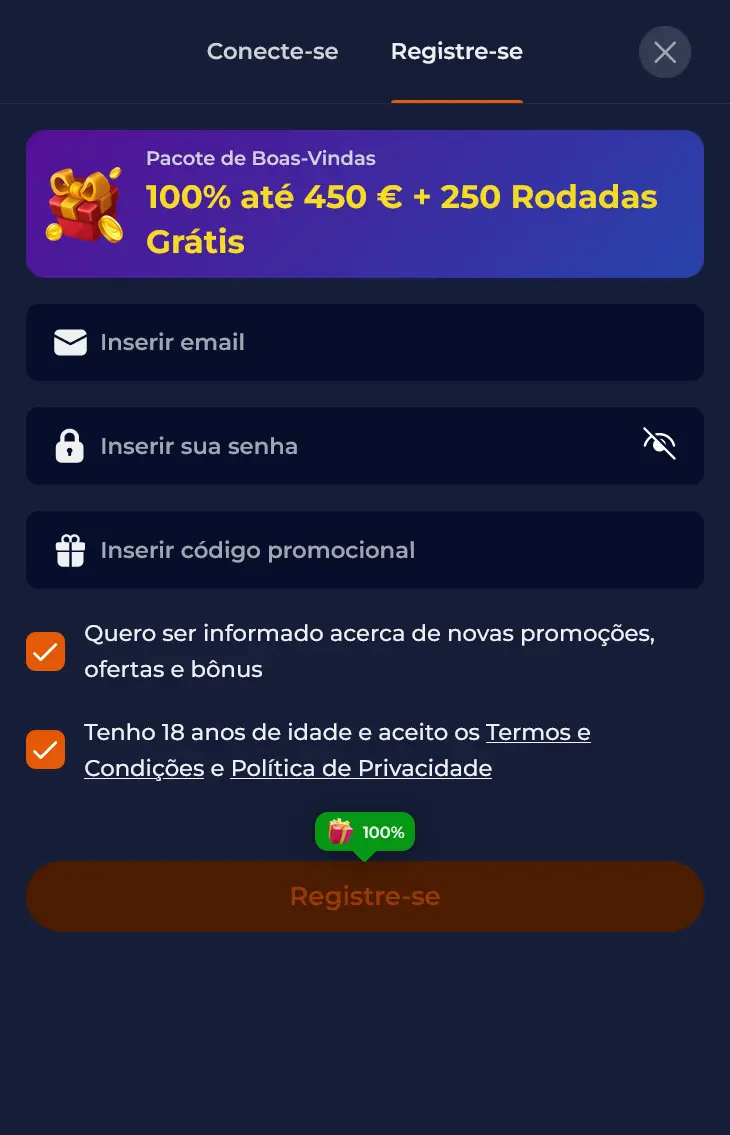Viewport: 730px width, 1135px height.
Task: Click the Inserir email input field
Action: click(x=365, y=342)
